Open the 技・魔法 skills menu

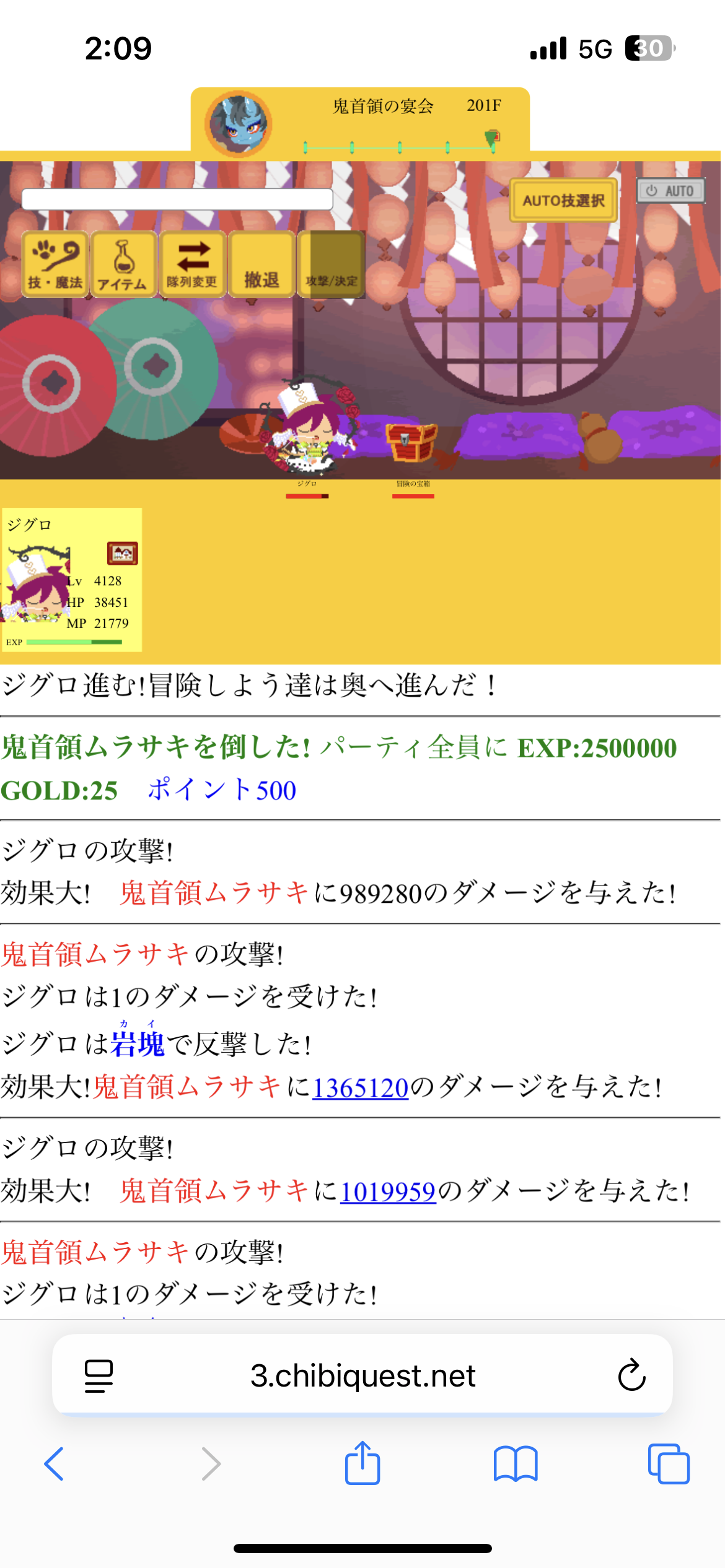click(x=55, y=264)
